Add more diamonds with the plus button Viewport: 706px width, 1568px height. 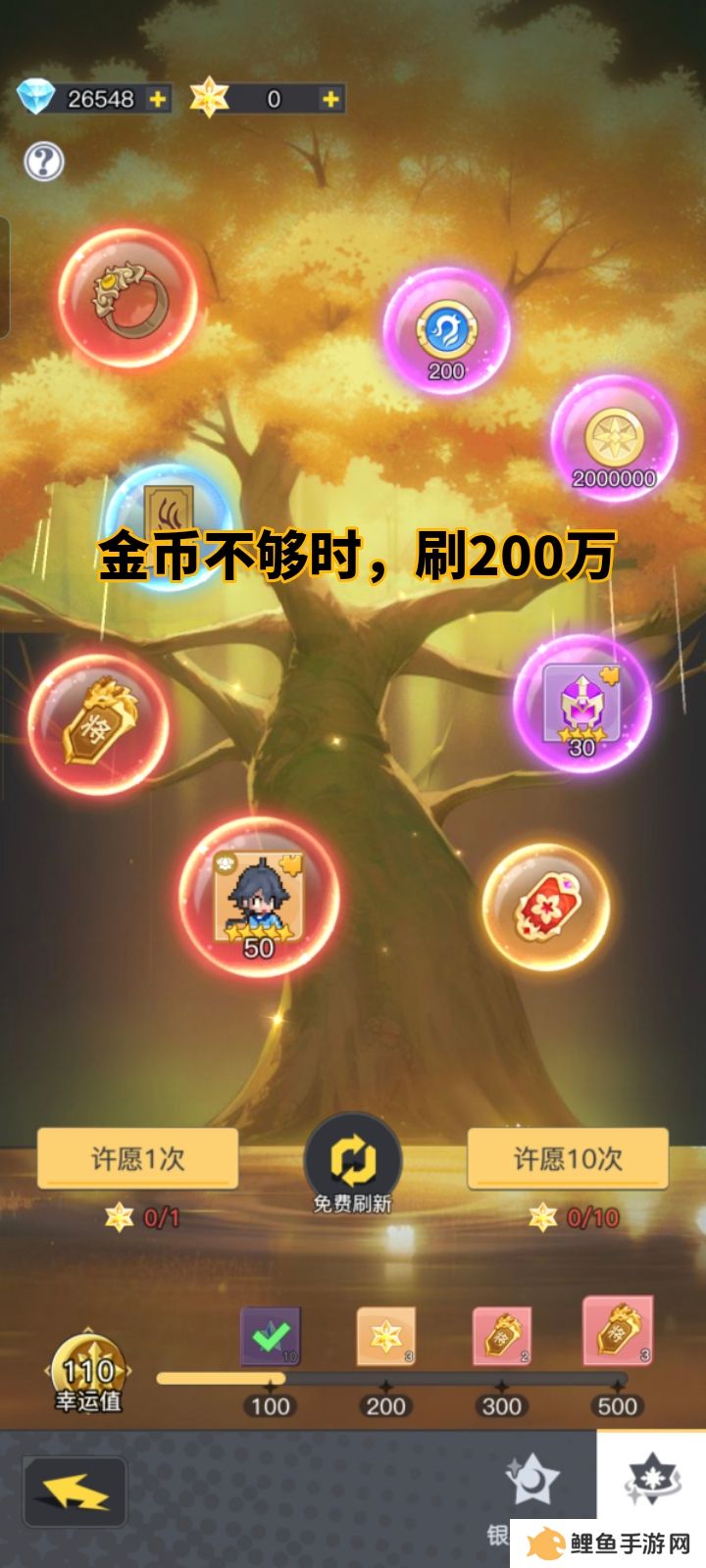click(157, 99)
